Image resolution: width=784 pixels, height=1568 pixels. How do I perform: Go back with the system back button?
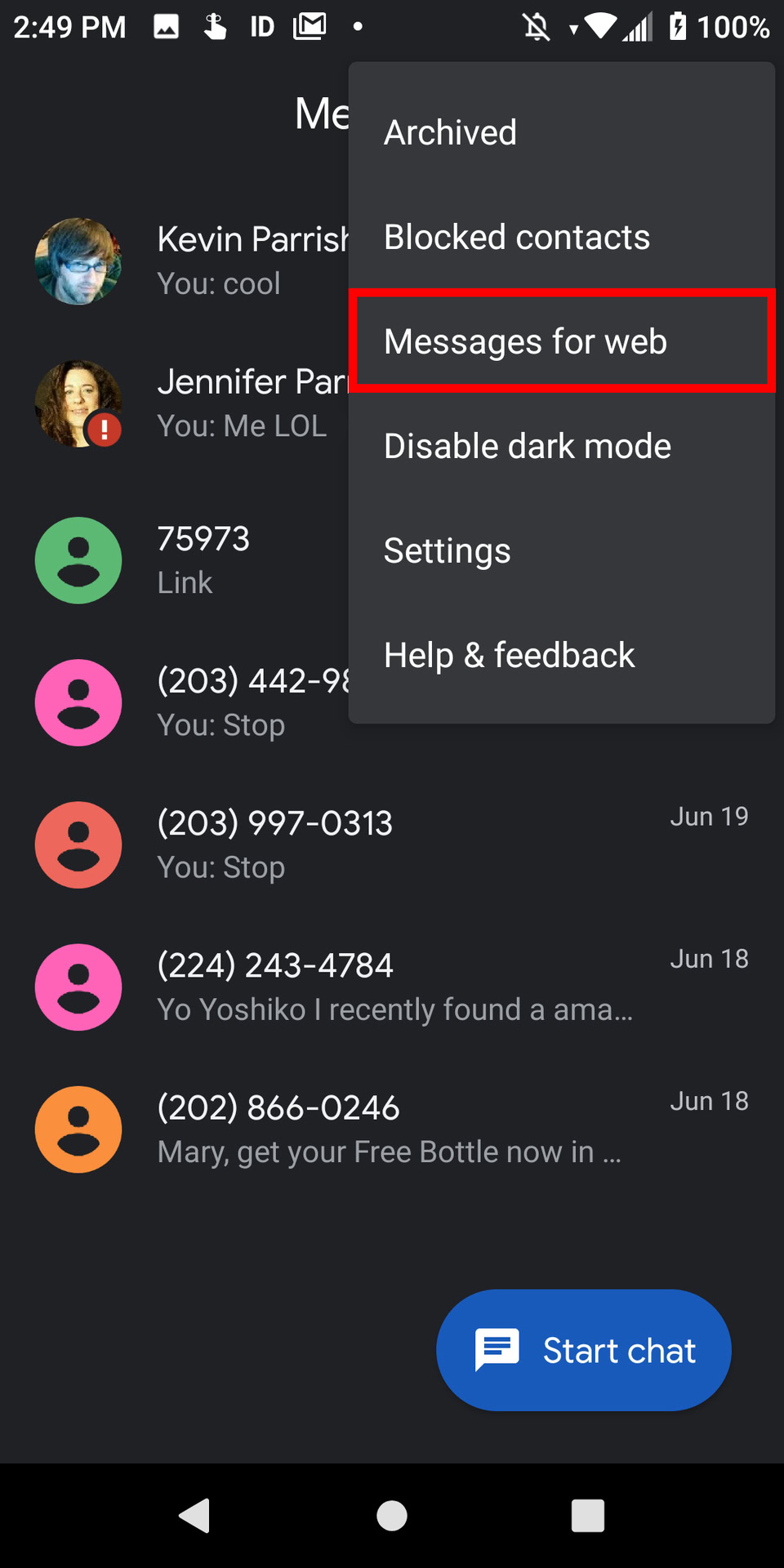194,1516
